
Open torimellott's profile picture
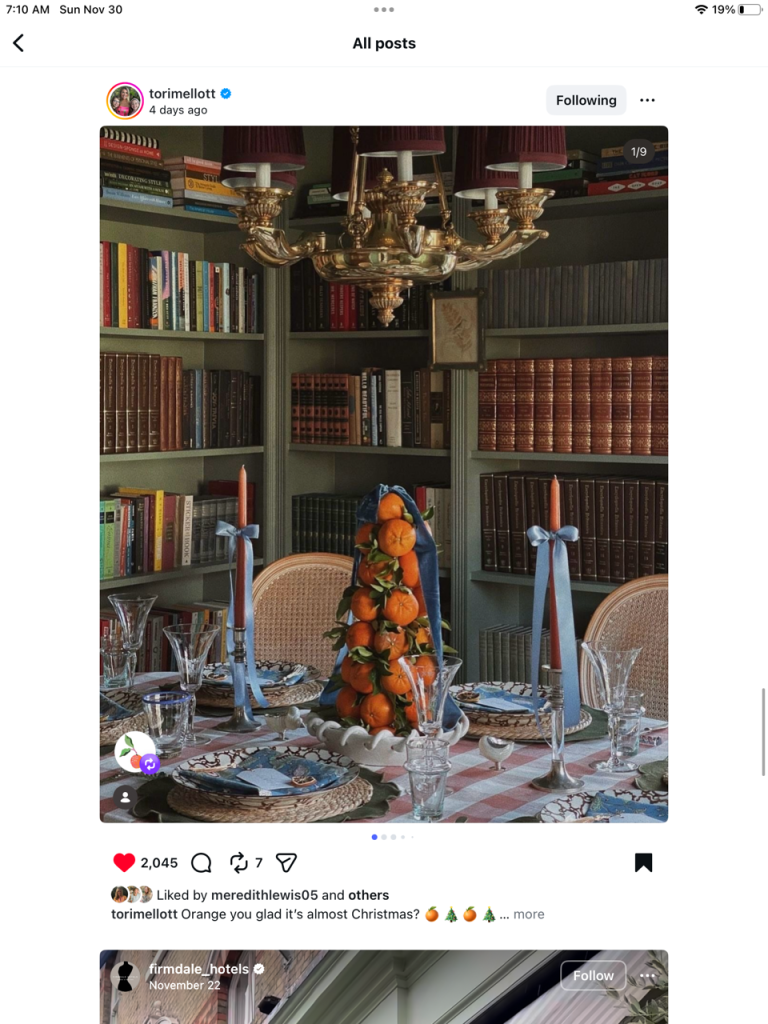[x=125, y=100]
